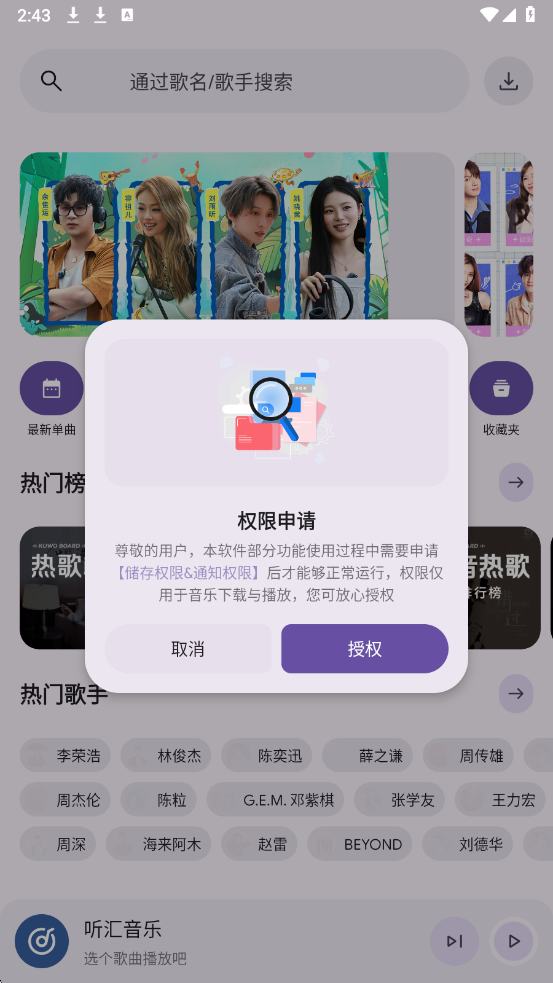This screenshot has height=983, width=553.
Task: Select artist chip 李荣浩
Action: (x=65, y=755)
